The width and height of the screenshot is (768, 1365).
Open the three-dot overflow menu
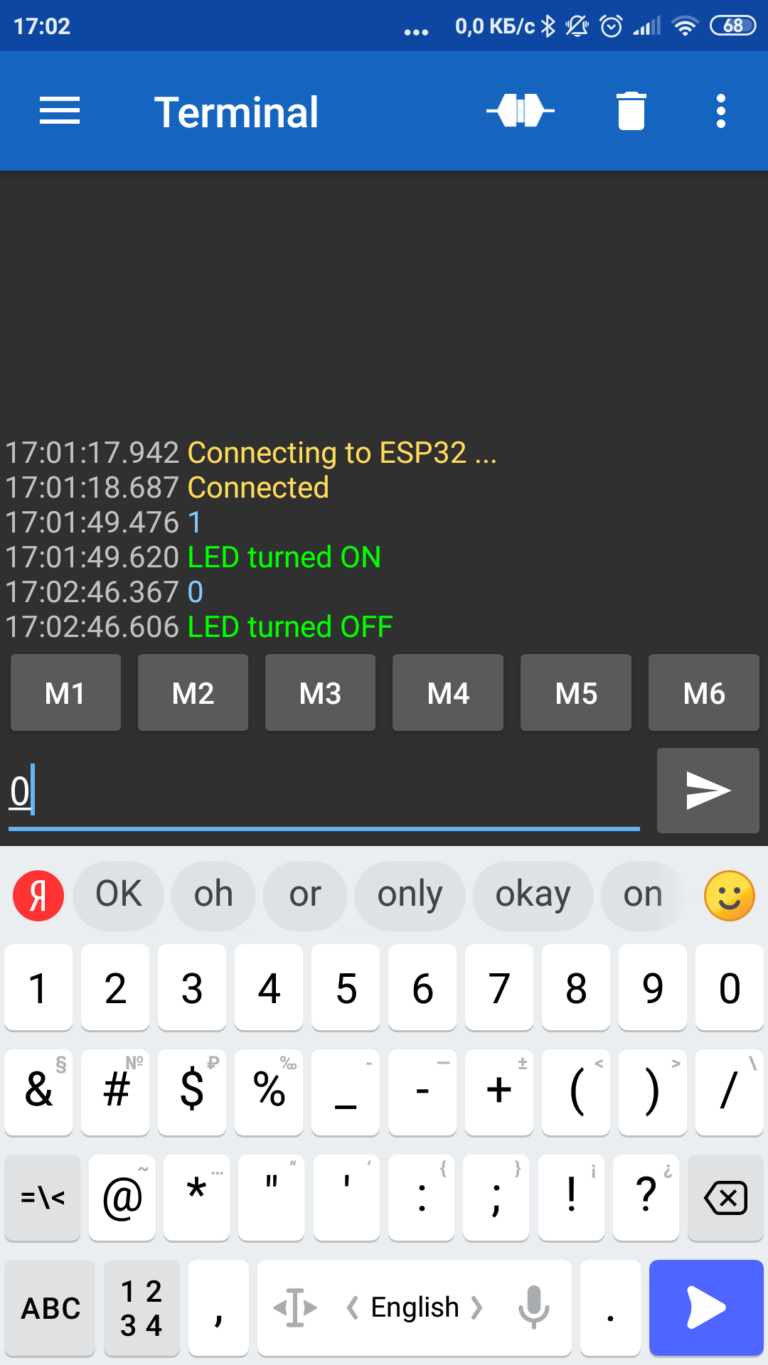720,111
